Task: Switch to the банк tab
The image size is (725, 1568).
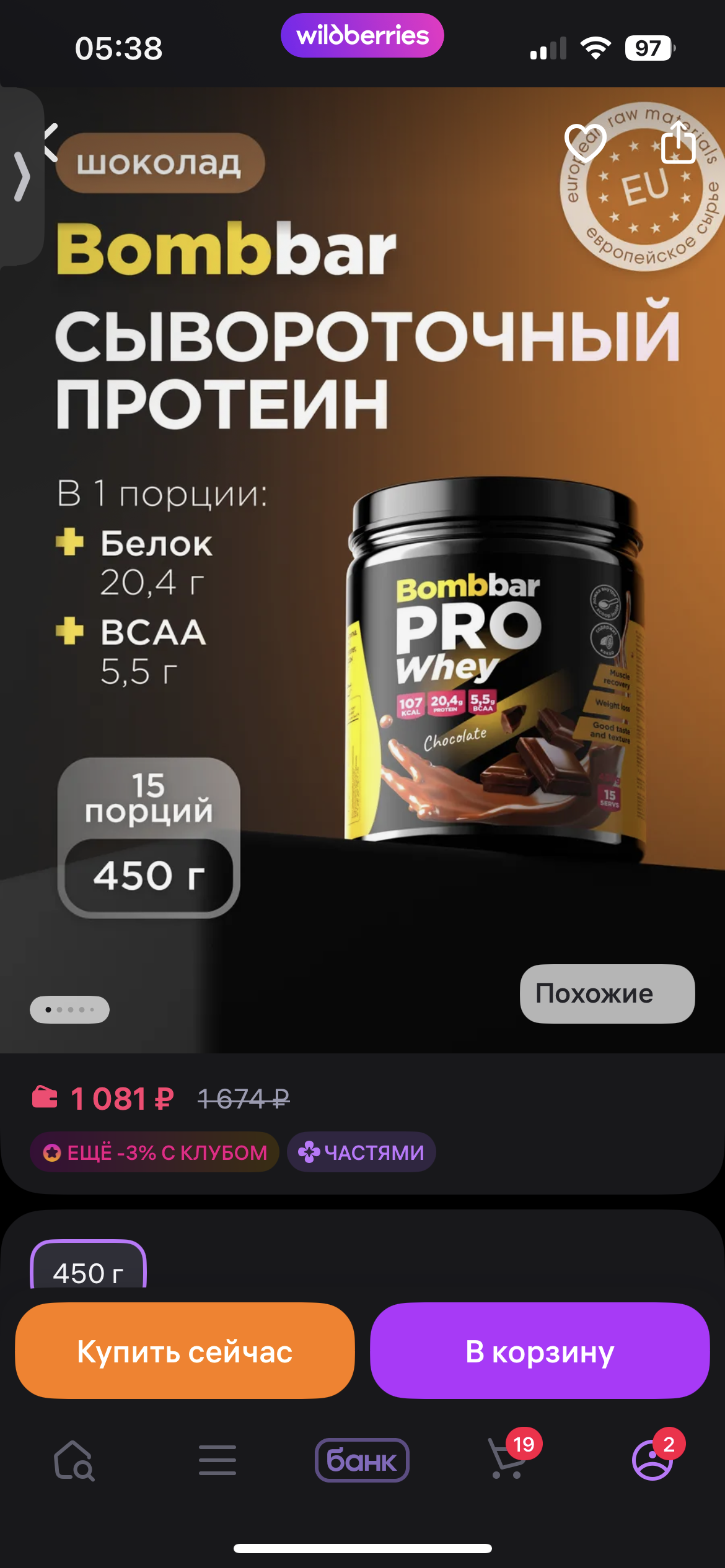Action: pos(362,1460)
